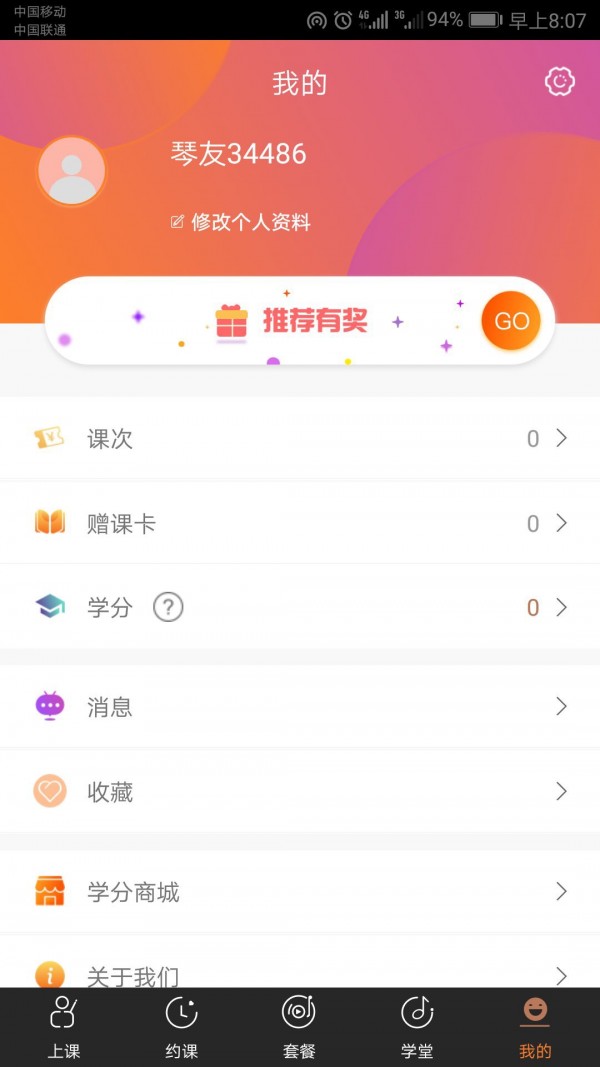Image resolution: width=600 pixels, height=1067 pixels.
Task: Open 收藏 favorites
Action: pyautogui.click(x=300, y=792)
